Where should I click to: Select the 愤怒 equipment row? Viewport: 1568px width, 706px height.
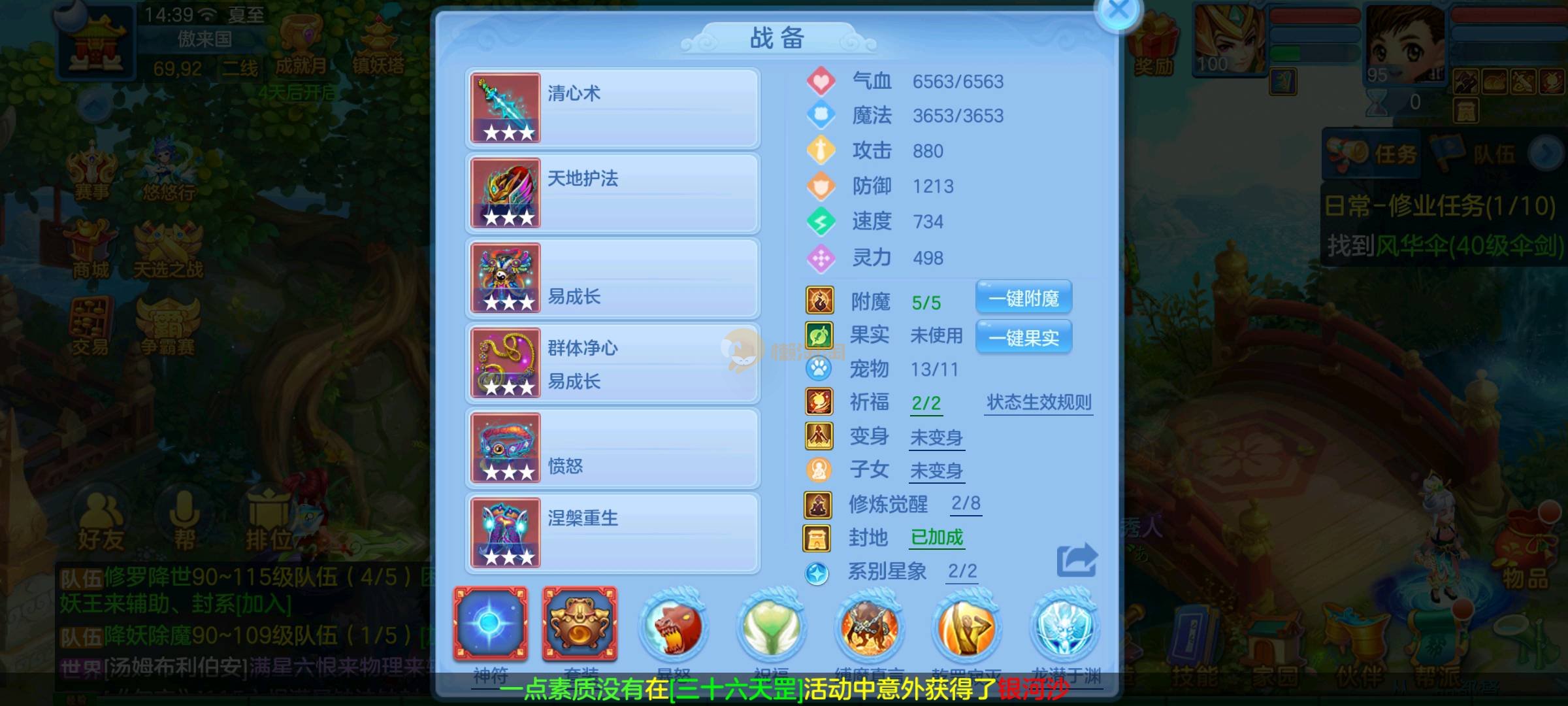coord(612,448)
